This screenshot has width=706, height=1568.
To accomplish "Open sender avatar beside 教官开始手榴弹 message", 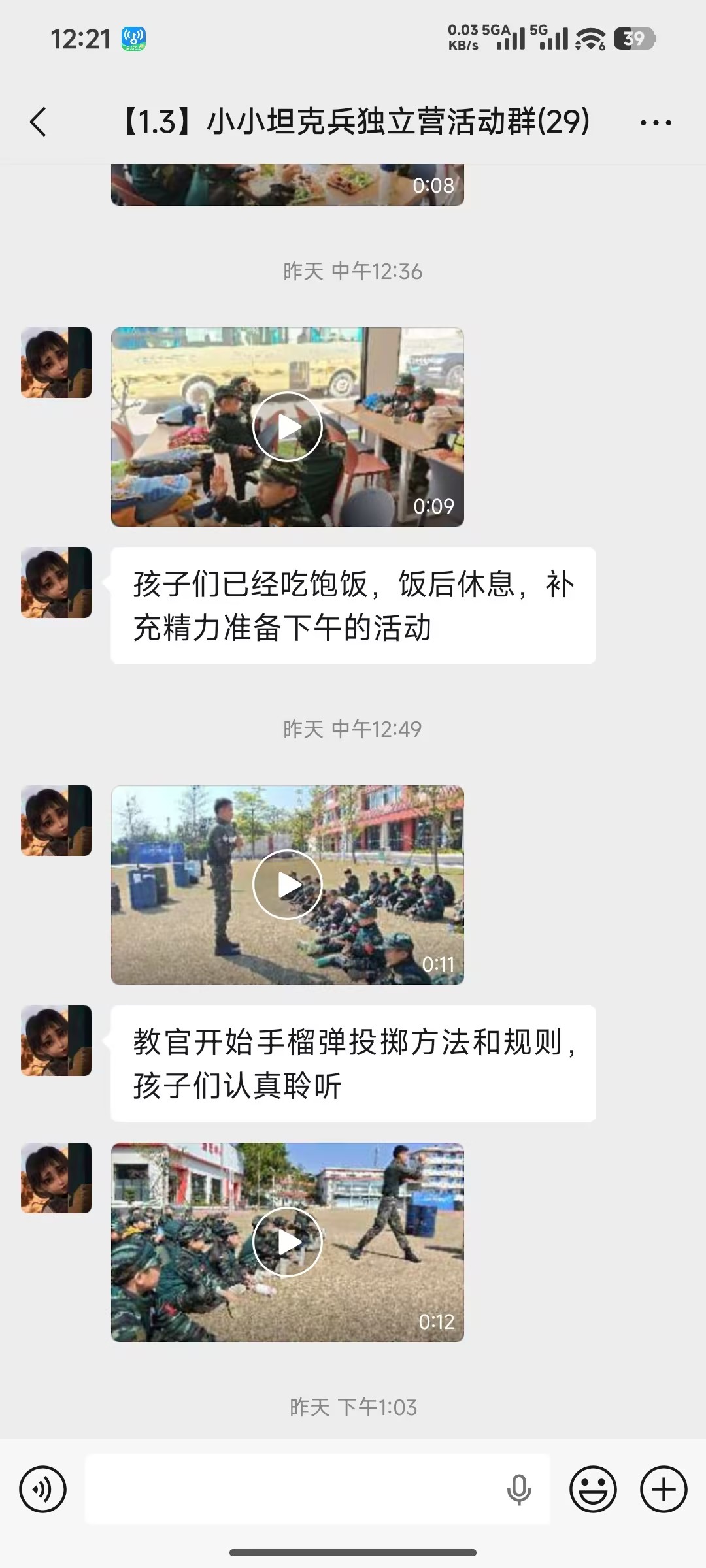I will tap(56, 1041).
